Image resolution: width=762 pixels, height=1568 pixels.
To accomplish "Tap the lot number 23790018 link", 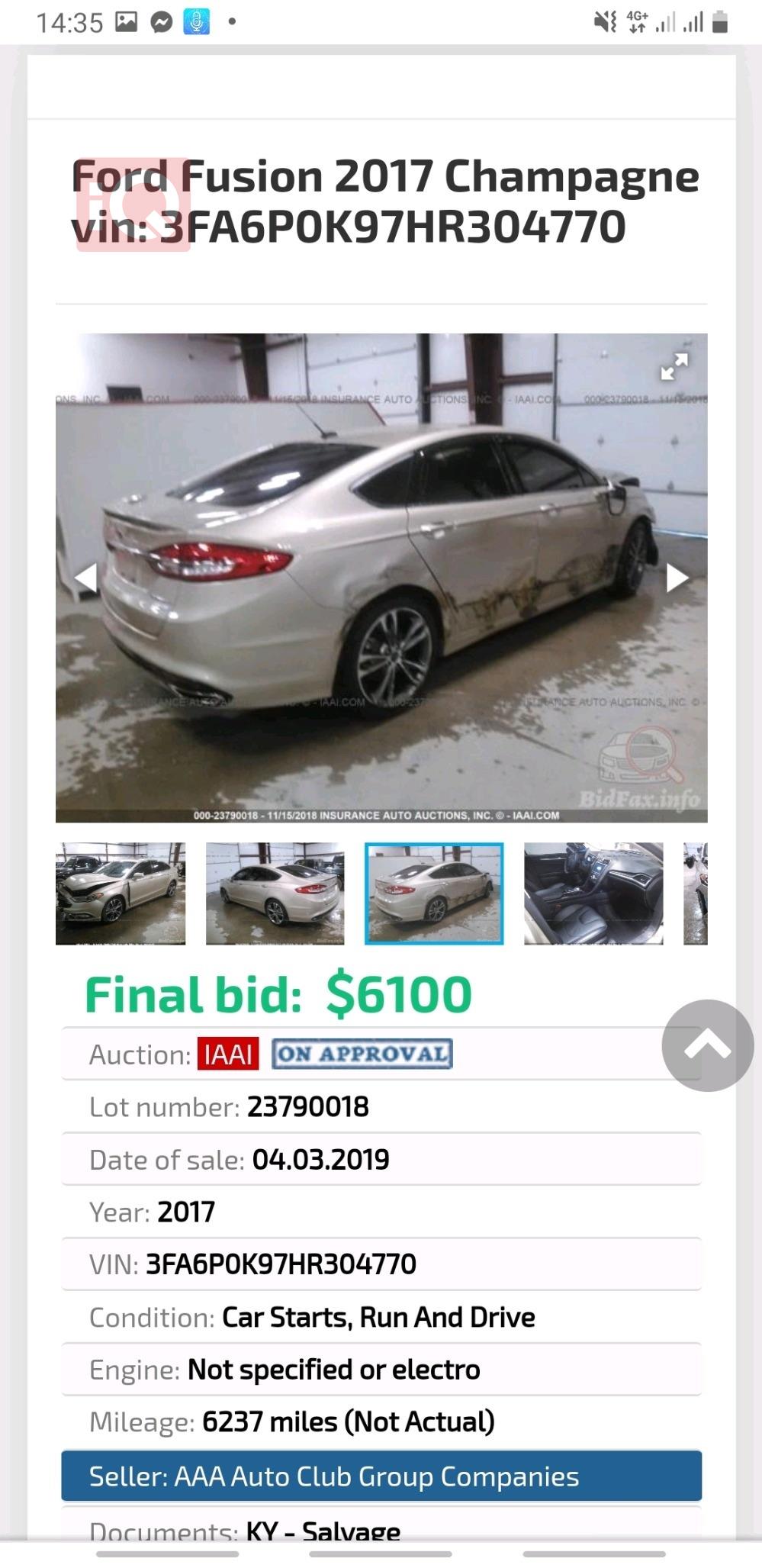I will pos(305,1106).
